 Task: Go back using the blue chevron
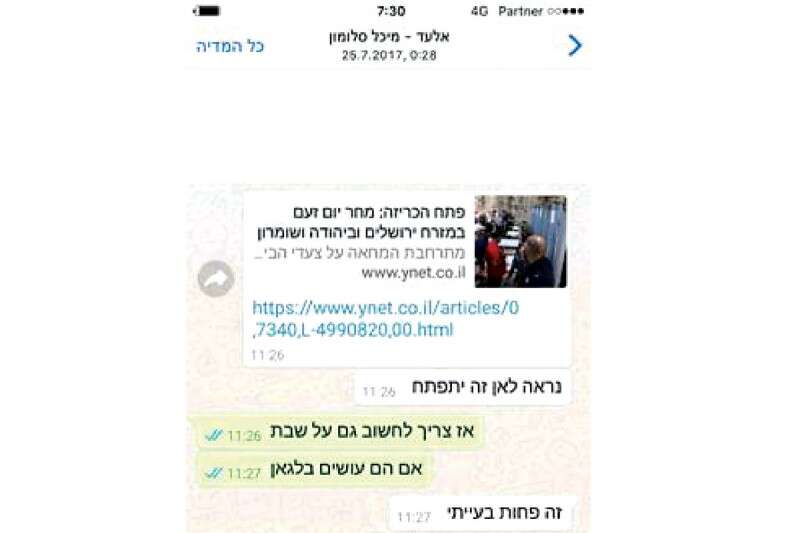pos(575,45)
